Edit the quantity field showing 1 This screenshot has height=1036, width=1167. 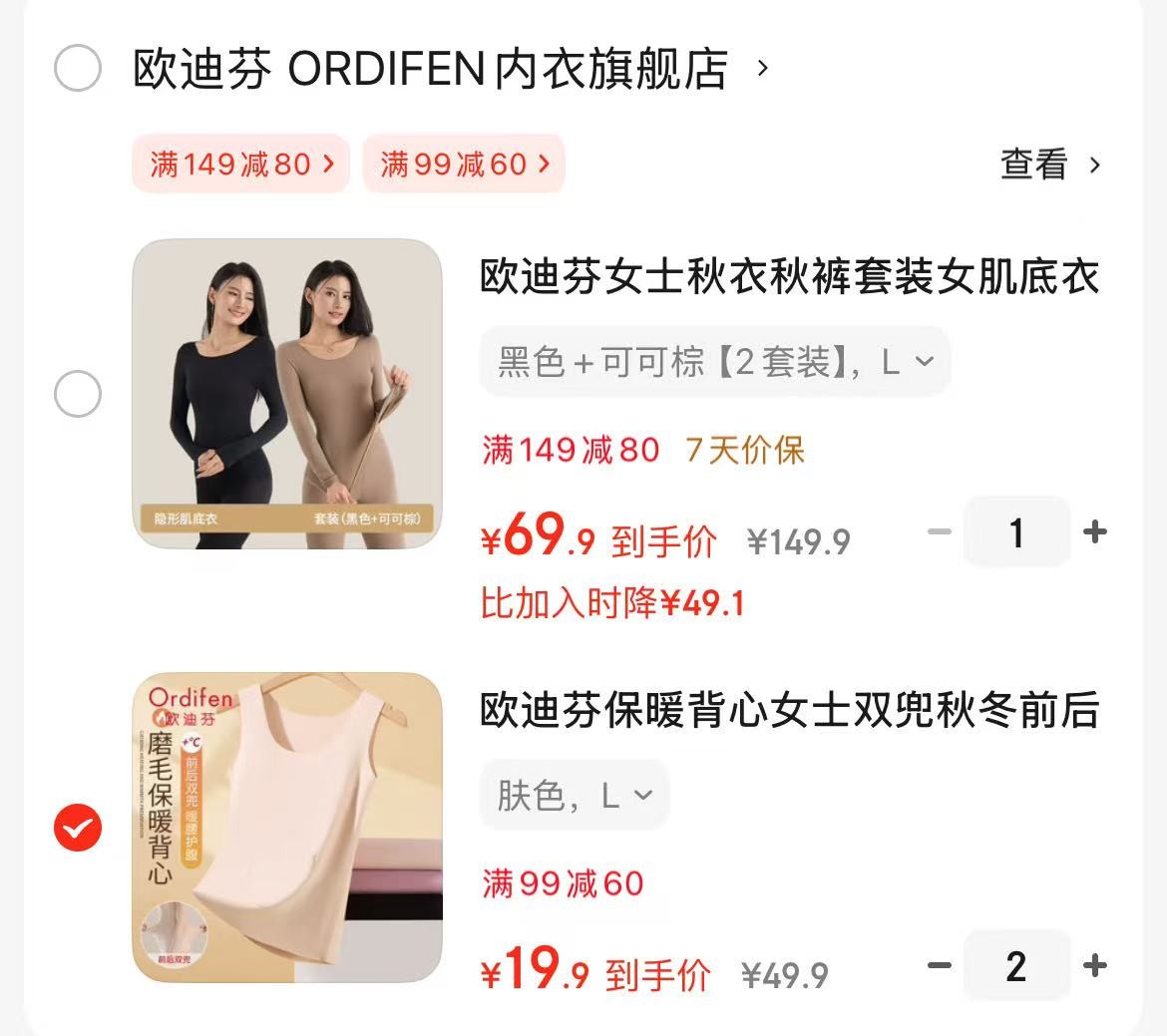pyautogui.click(x=1016, y=532)
